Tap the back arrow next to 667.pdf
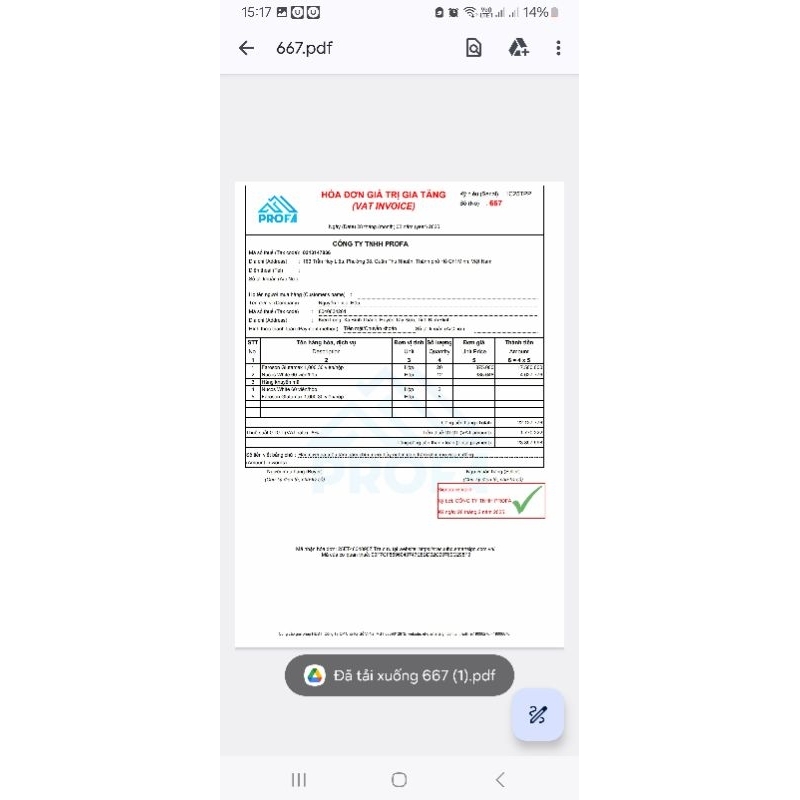Viewport: 800px width, 800px height. point(246,48)
